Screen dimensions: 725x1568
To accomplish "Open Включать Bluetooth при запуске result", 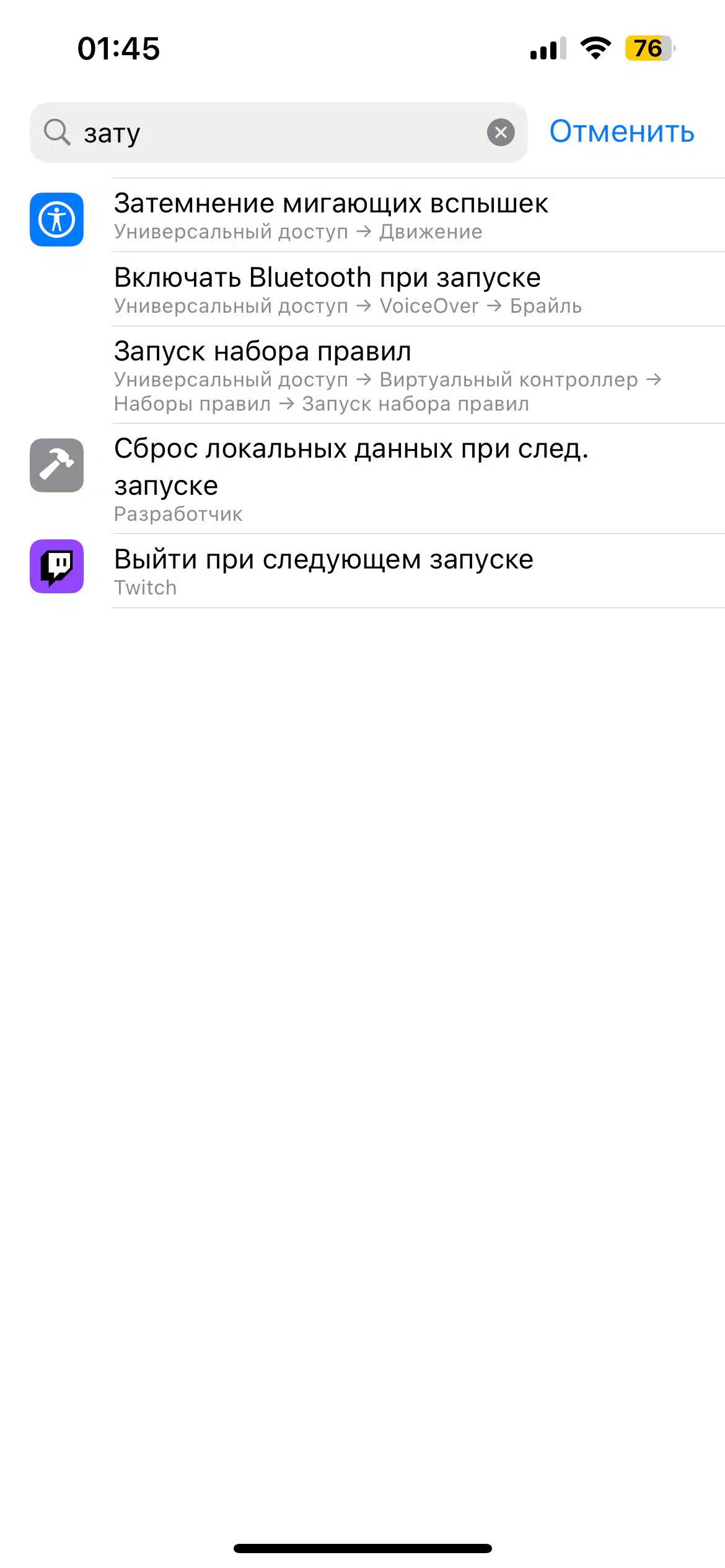I will 362,289.
